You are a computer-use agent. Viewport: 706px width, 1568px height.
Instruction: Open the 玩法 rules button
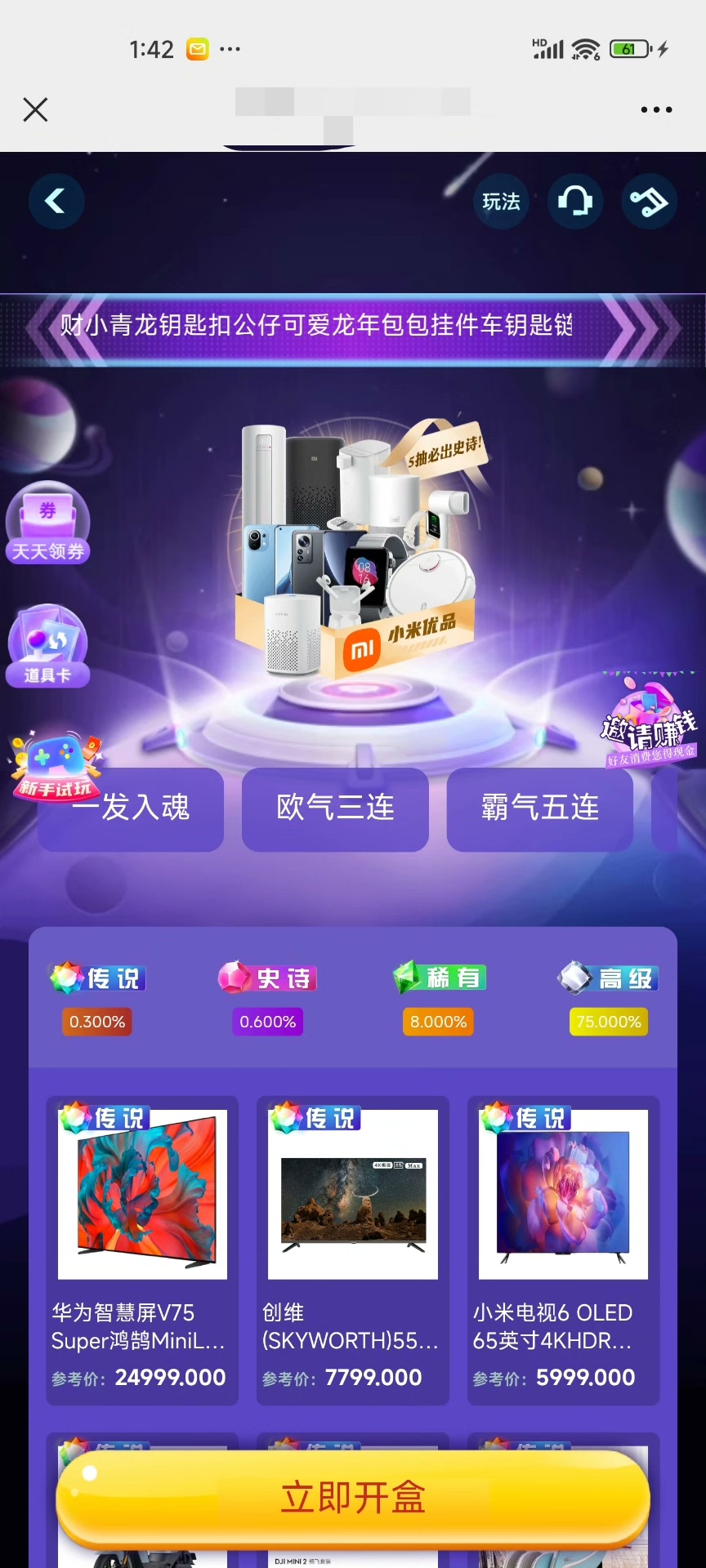[x=501, y=202]
